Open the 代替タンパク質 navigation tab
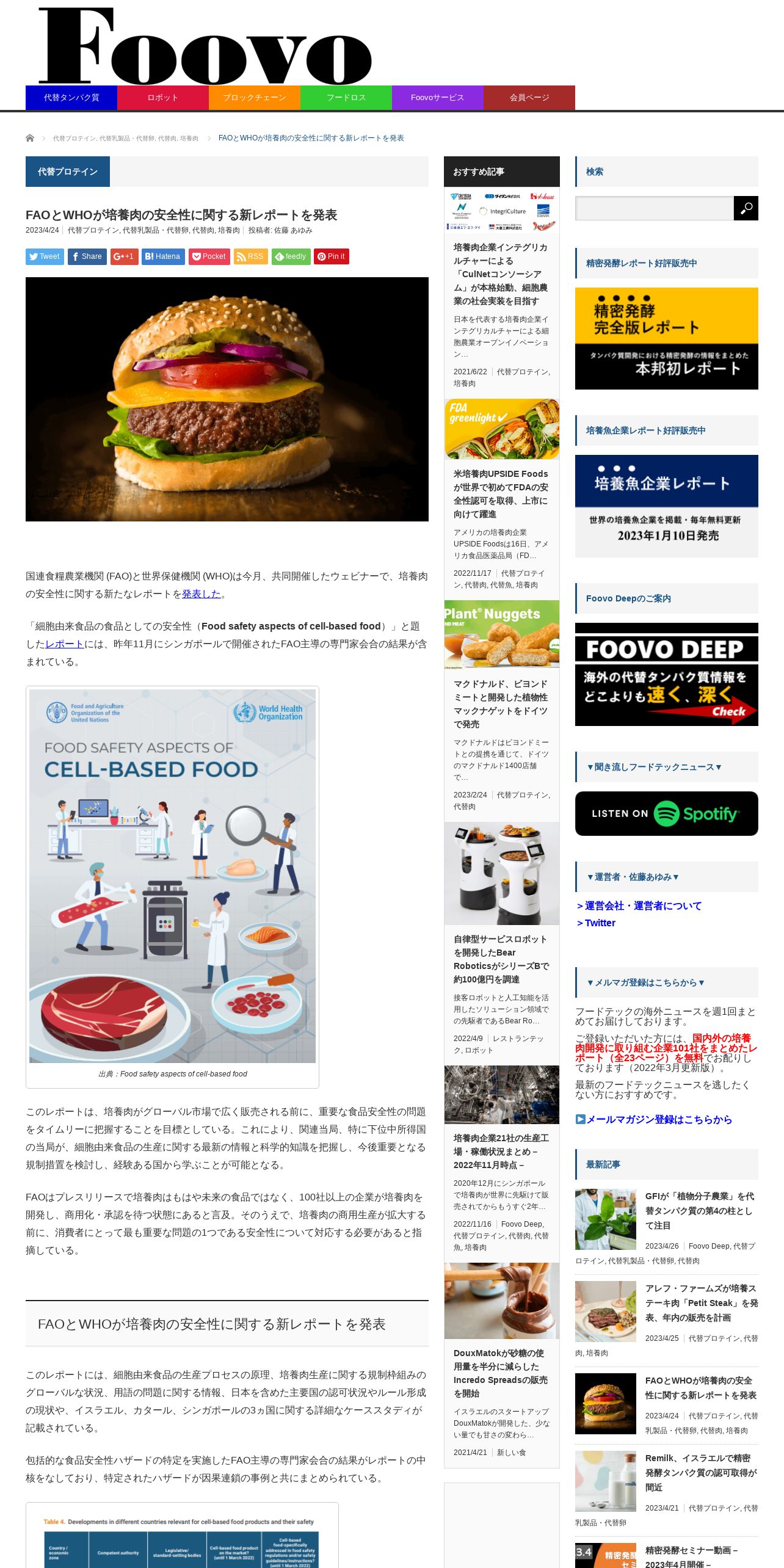784x1568 pixels. (x=71, y=98)
